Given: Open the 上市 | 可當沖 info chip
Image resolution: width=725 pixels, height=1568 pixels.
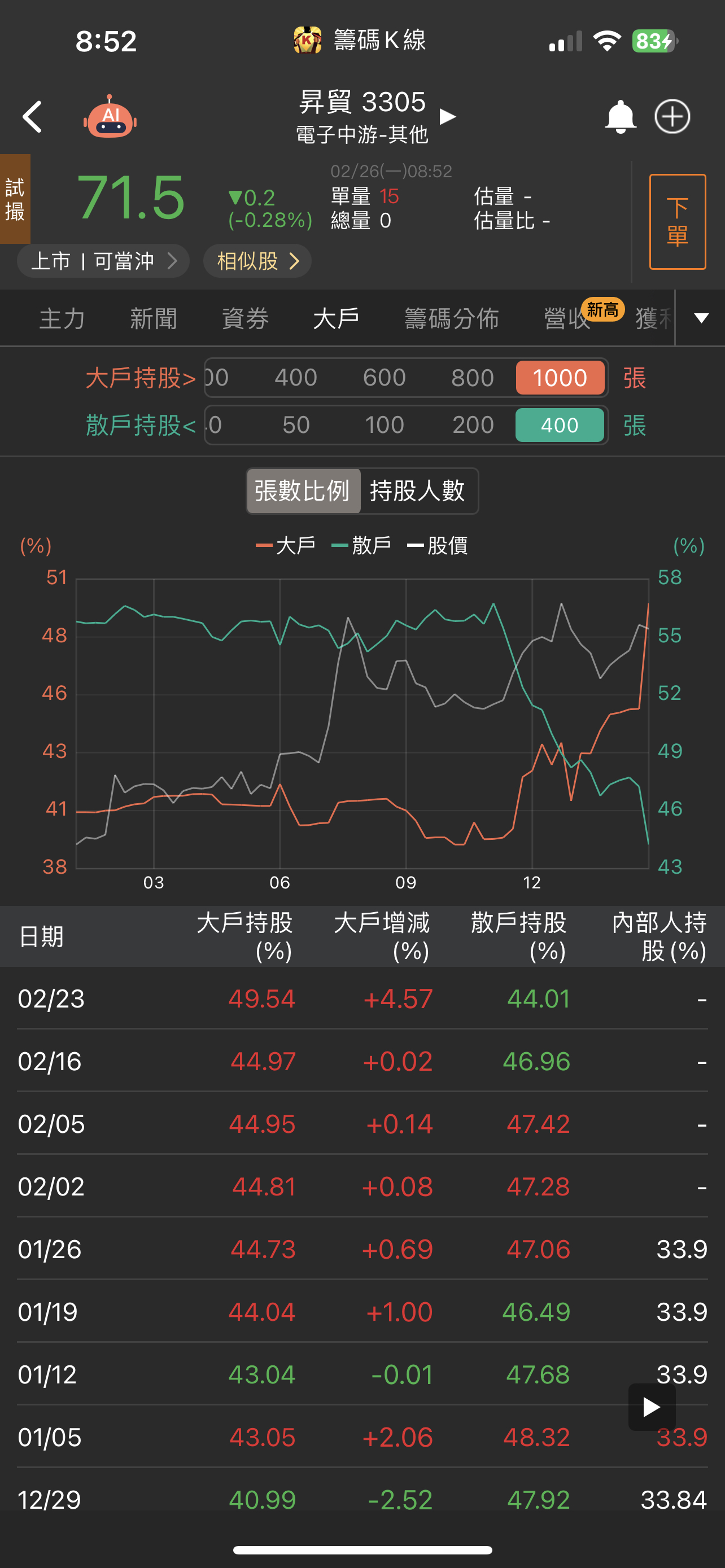Looking at the screenshot, I should point(103,261).
